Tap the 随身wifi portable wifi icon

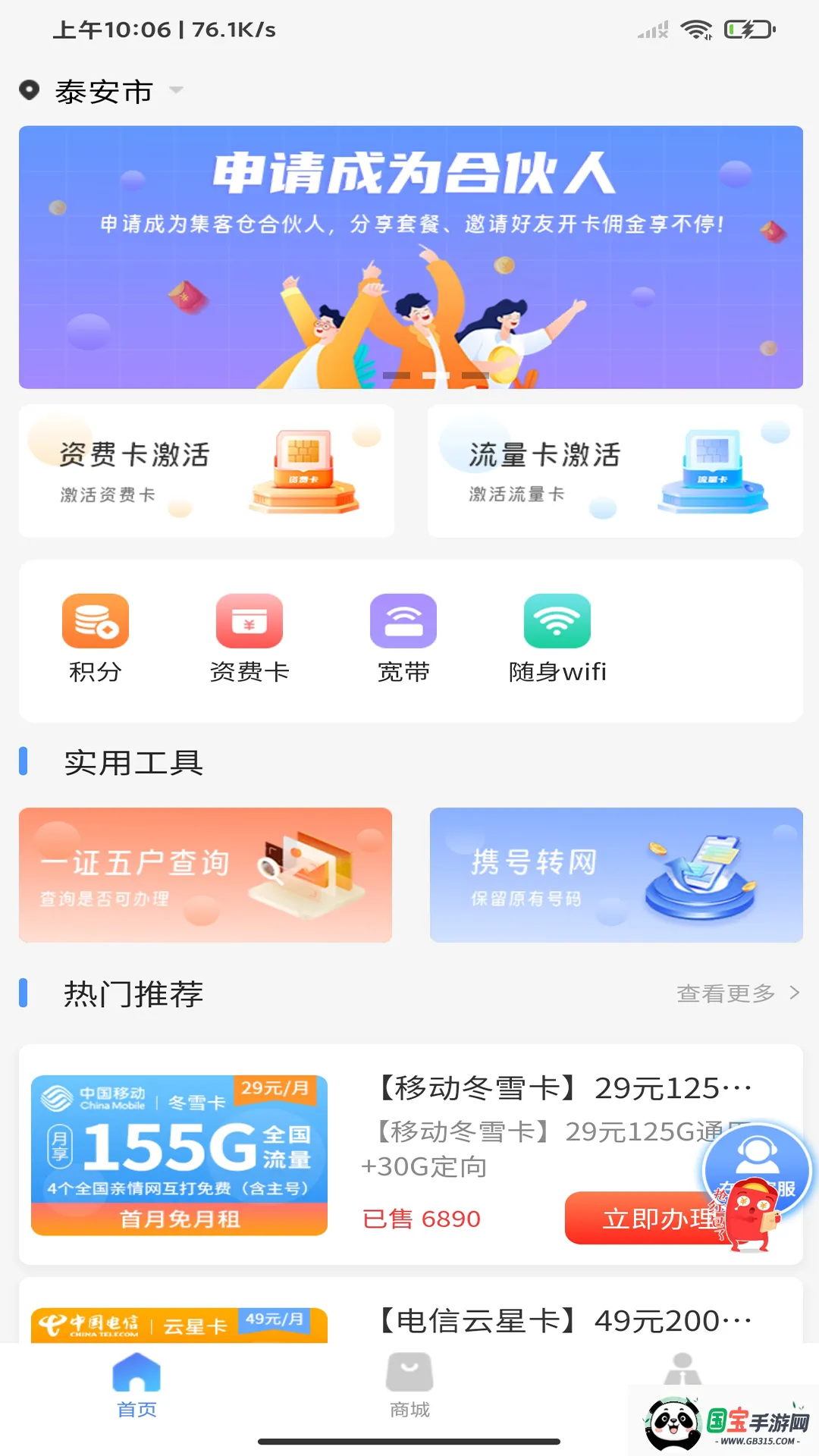[x=557, y=620]
